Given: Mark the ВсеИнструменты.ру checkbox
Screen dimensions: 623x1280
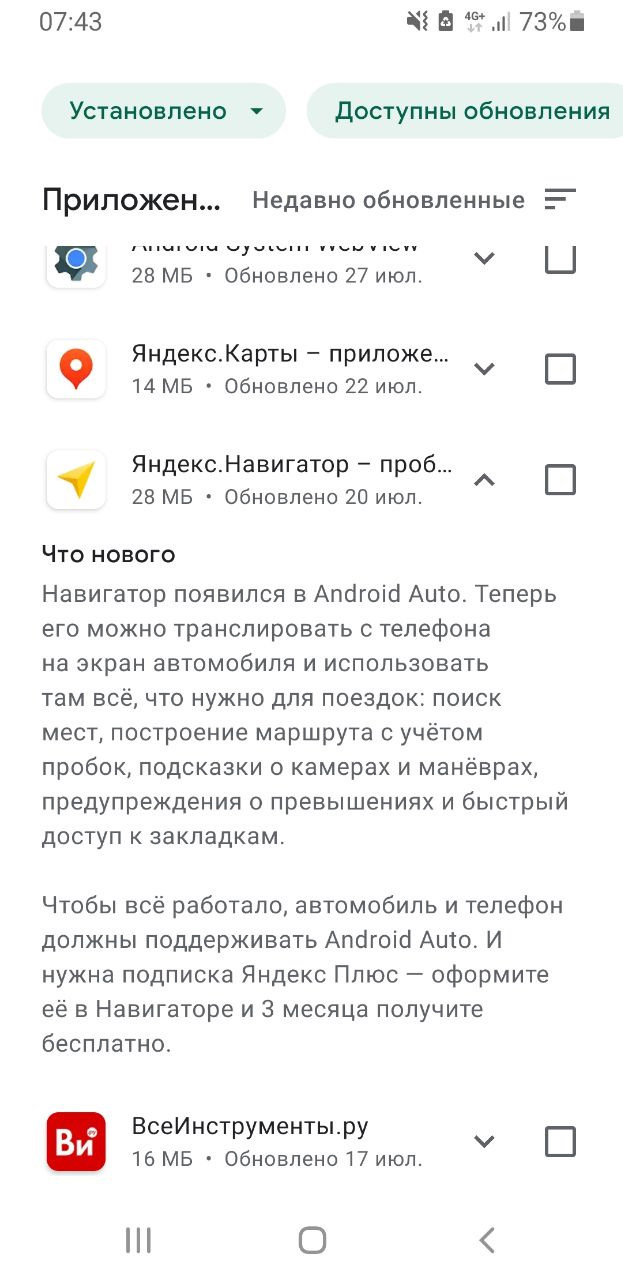Looking at the screenshot, I should 560,1141.
